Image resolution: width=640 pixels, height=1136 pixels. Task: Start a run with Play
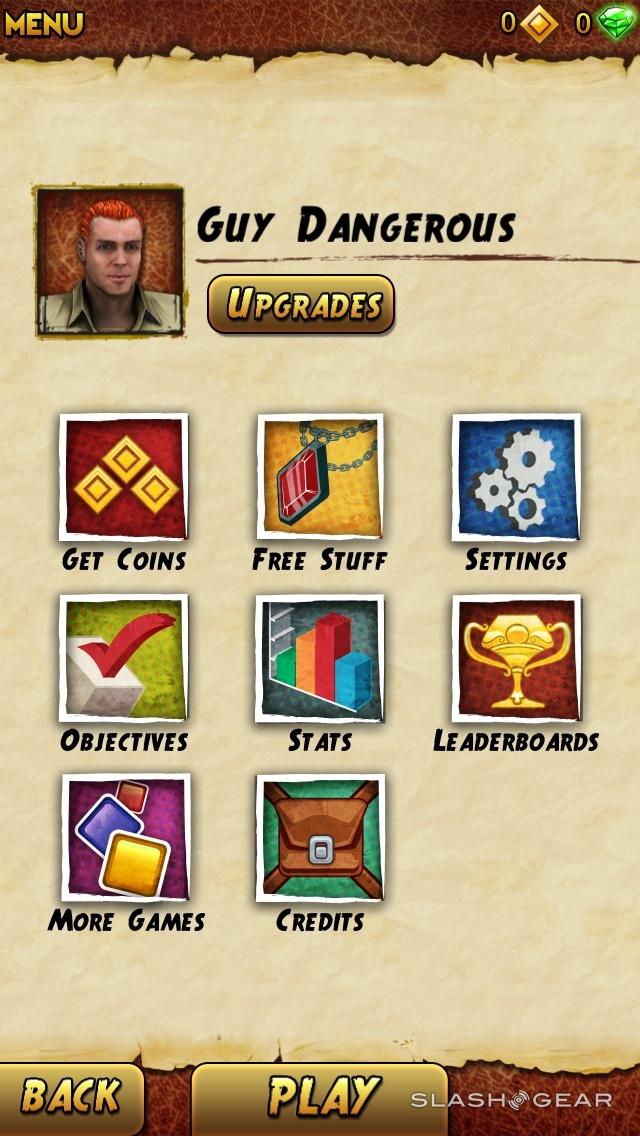click(320, 1097)
